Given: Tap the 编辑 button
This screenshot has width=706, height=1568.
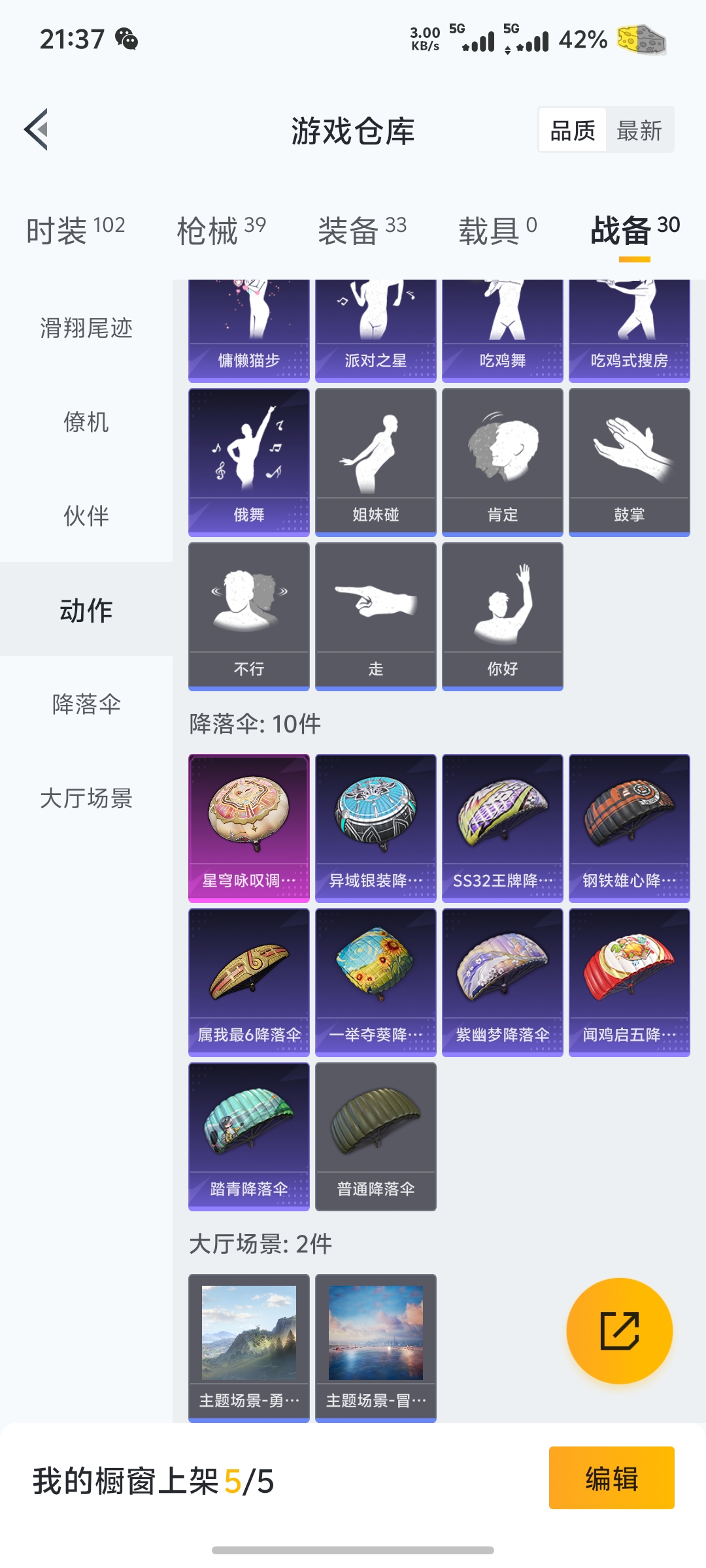Looking at the screenshot, I should 611,1478.
